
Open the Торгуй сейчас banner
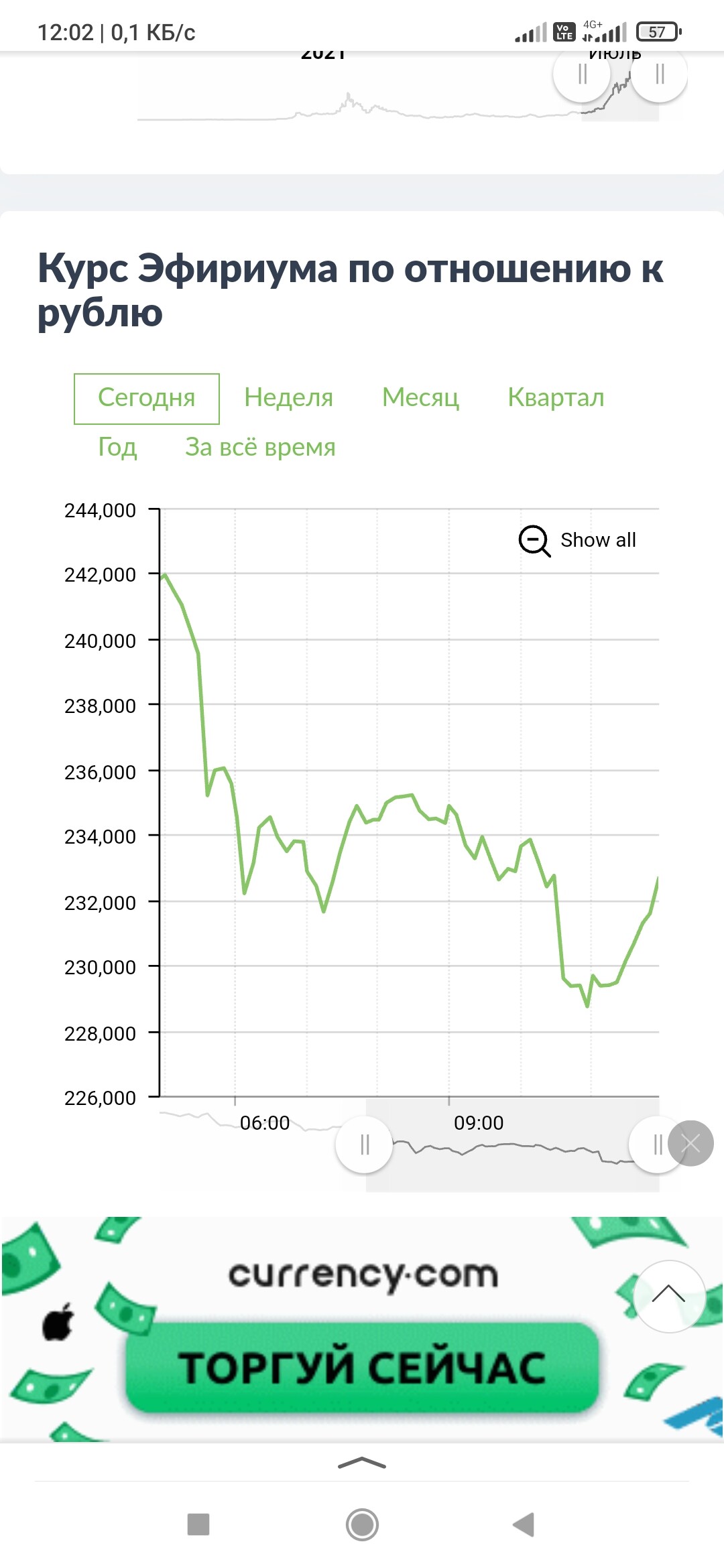point(362,1367)
